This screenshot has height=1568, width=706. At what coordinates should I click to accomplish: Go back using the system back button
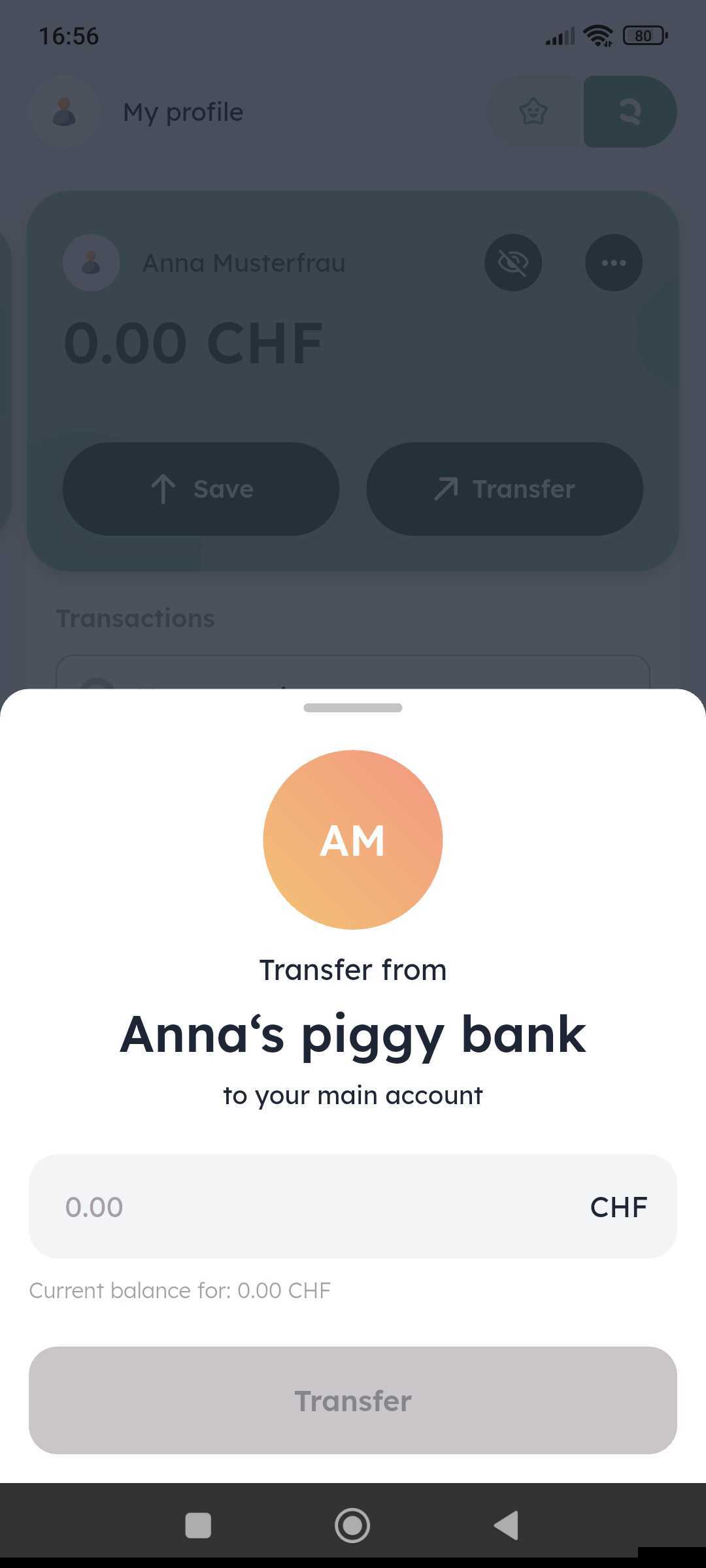point(507,1526)
